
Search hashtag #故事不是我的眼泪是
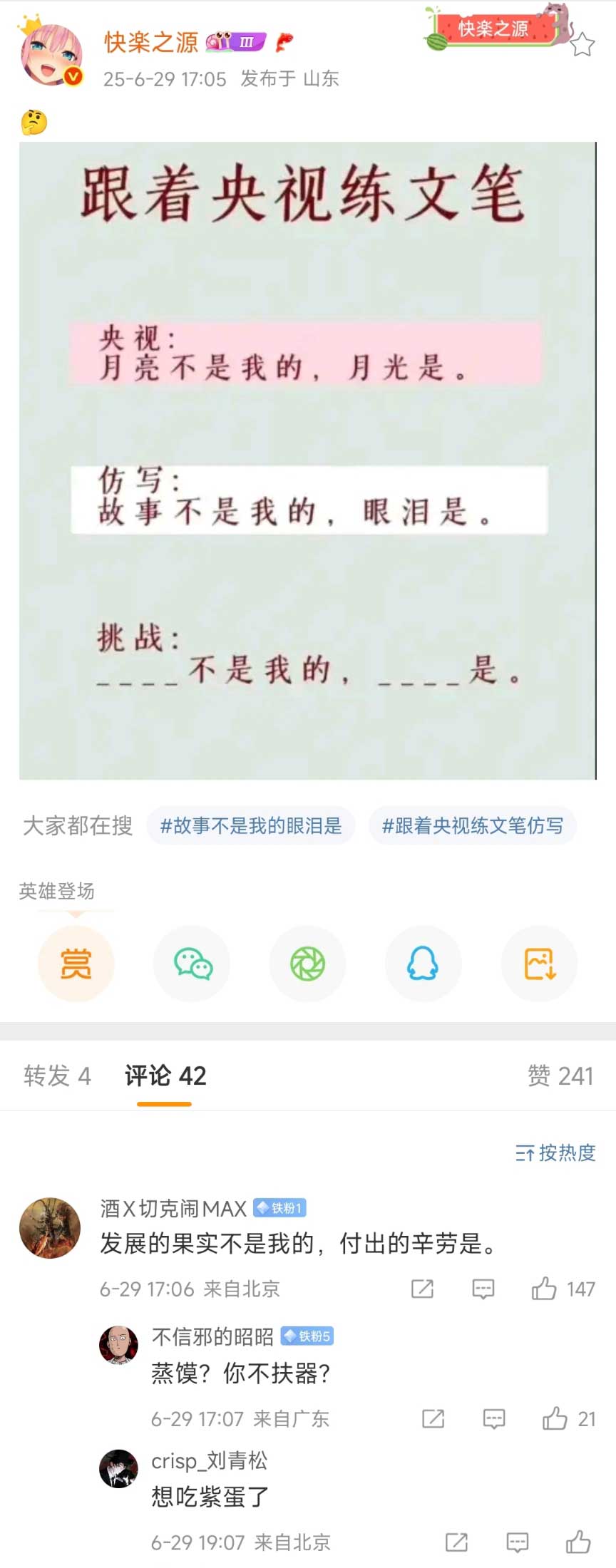coord(251,825)
